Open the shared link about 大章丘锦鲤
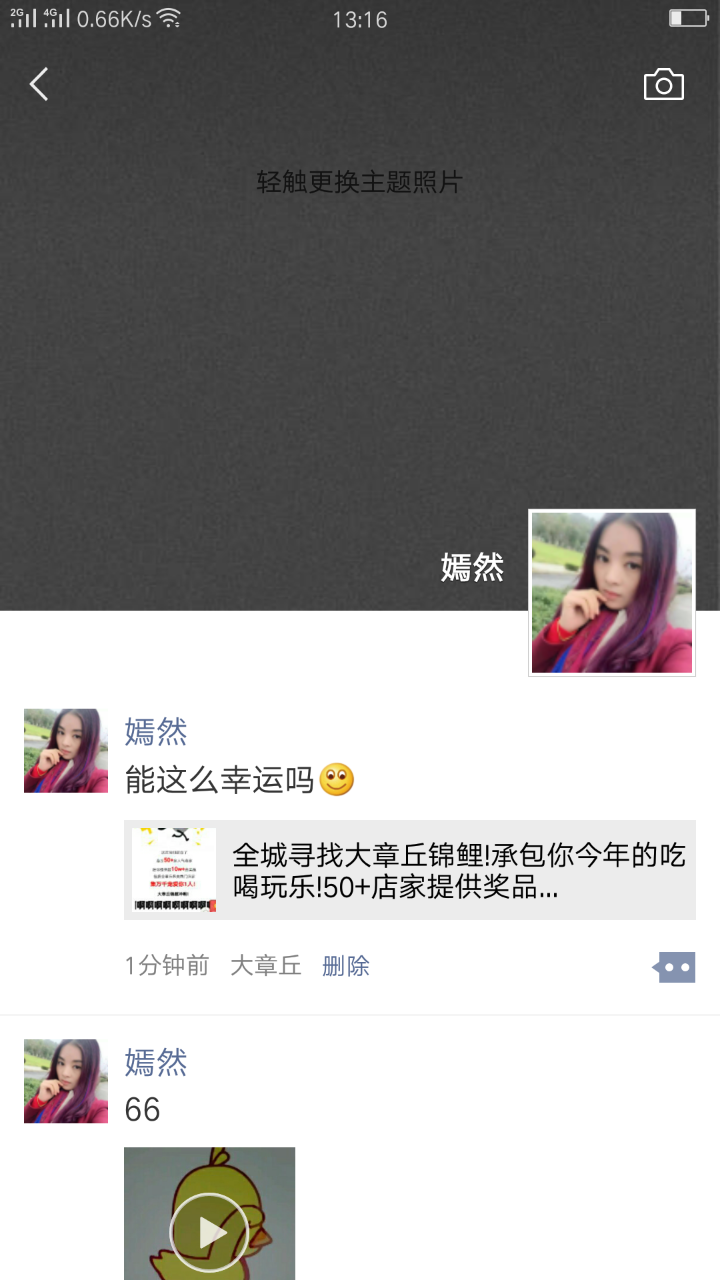Viewport: 720px width, 1280px height. tap(410, 870)
